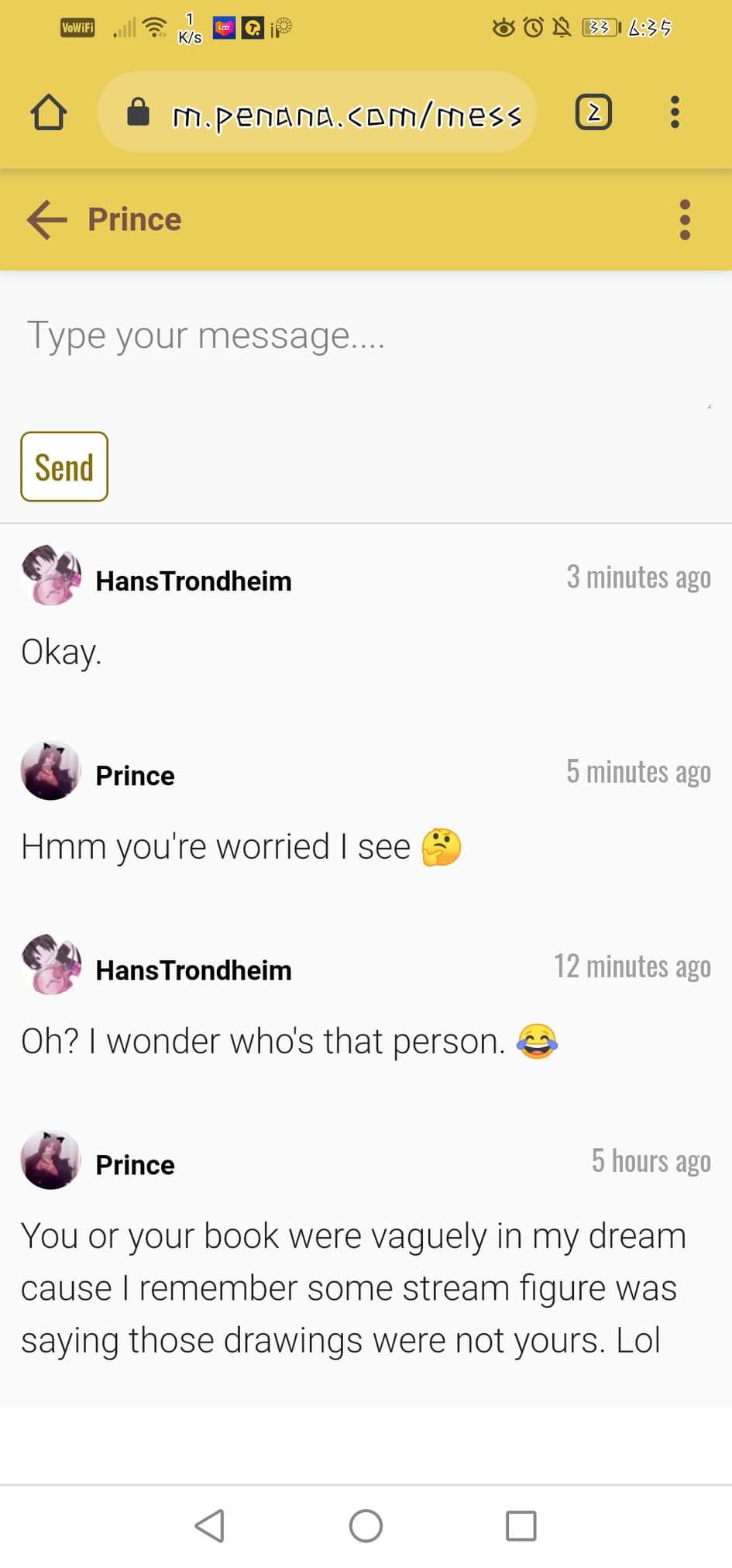Viewport: 732px width, 1568px height.
Task: Open the browser tab switcher
Action: (x=593, y=112)
